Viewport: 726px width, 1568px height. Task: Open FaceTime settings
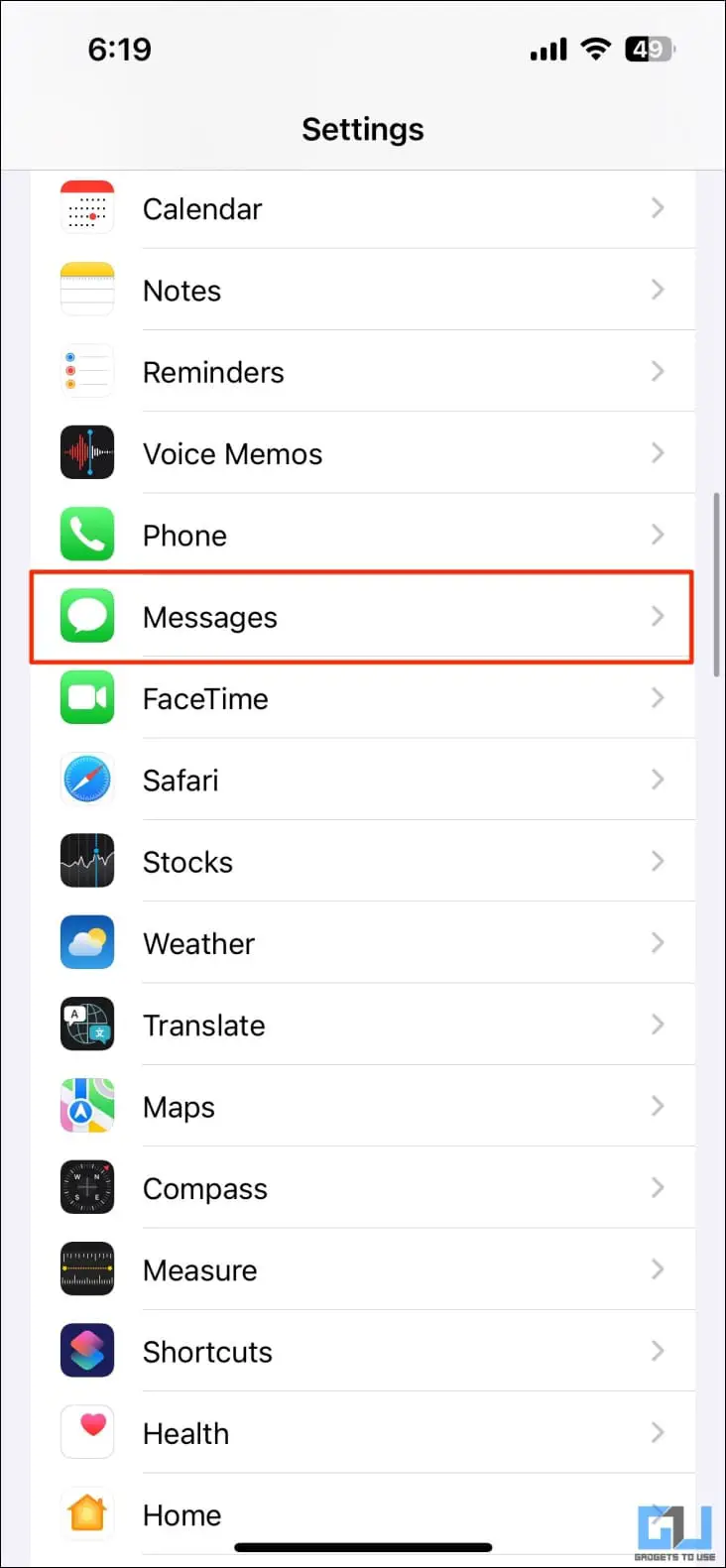[x=362, y=698]
